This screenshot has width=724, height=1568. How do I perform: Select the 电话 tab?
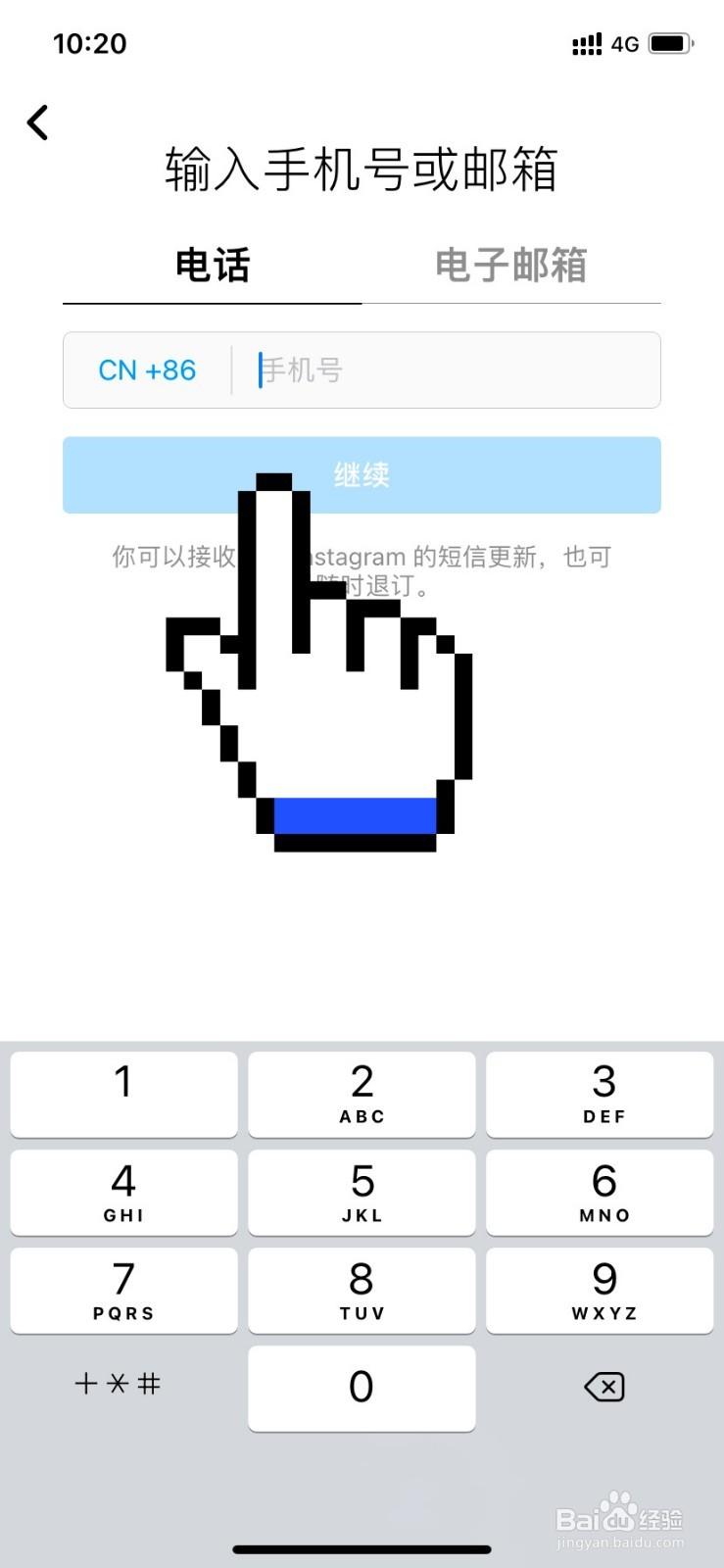212,265
